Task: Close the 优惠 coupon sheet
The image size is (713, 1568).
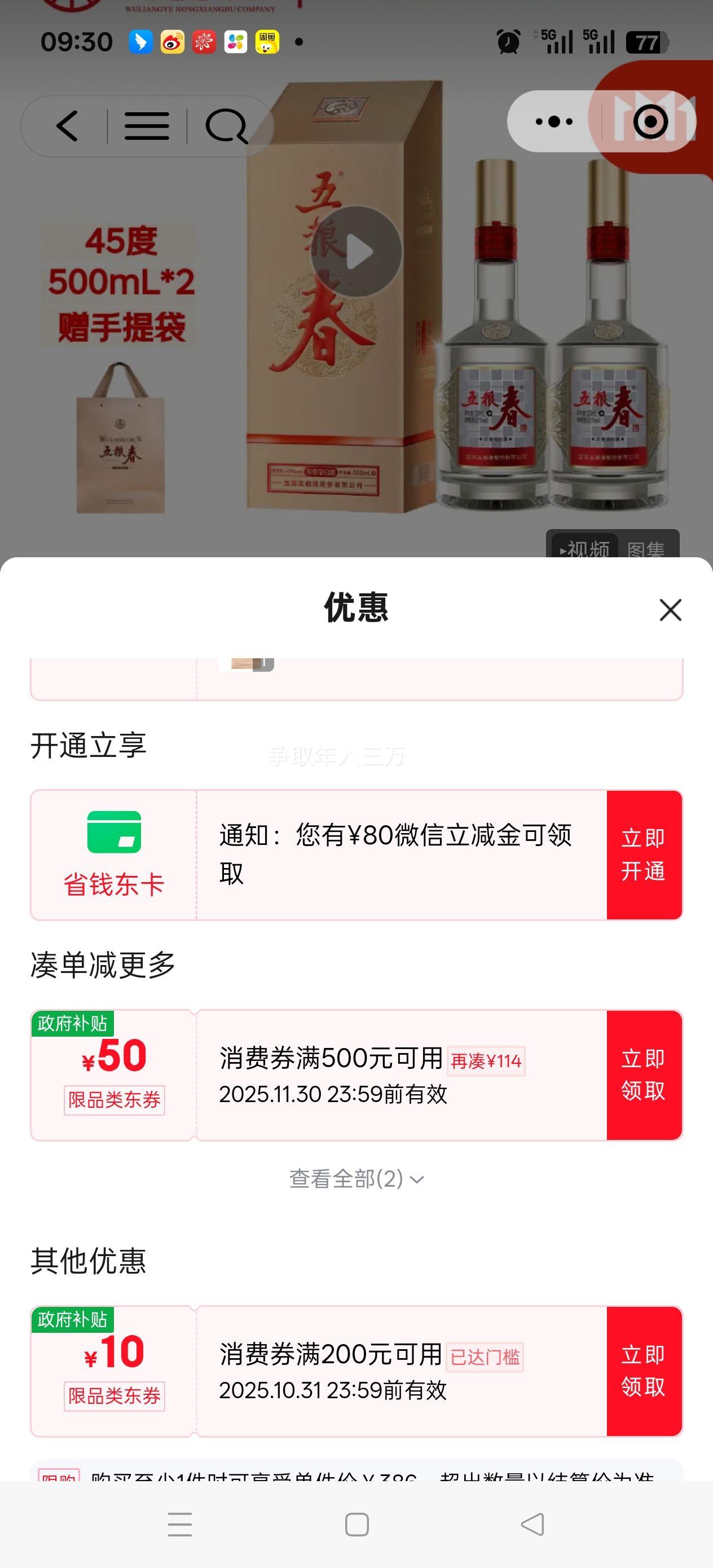Action: [x=670, y=609]
